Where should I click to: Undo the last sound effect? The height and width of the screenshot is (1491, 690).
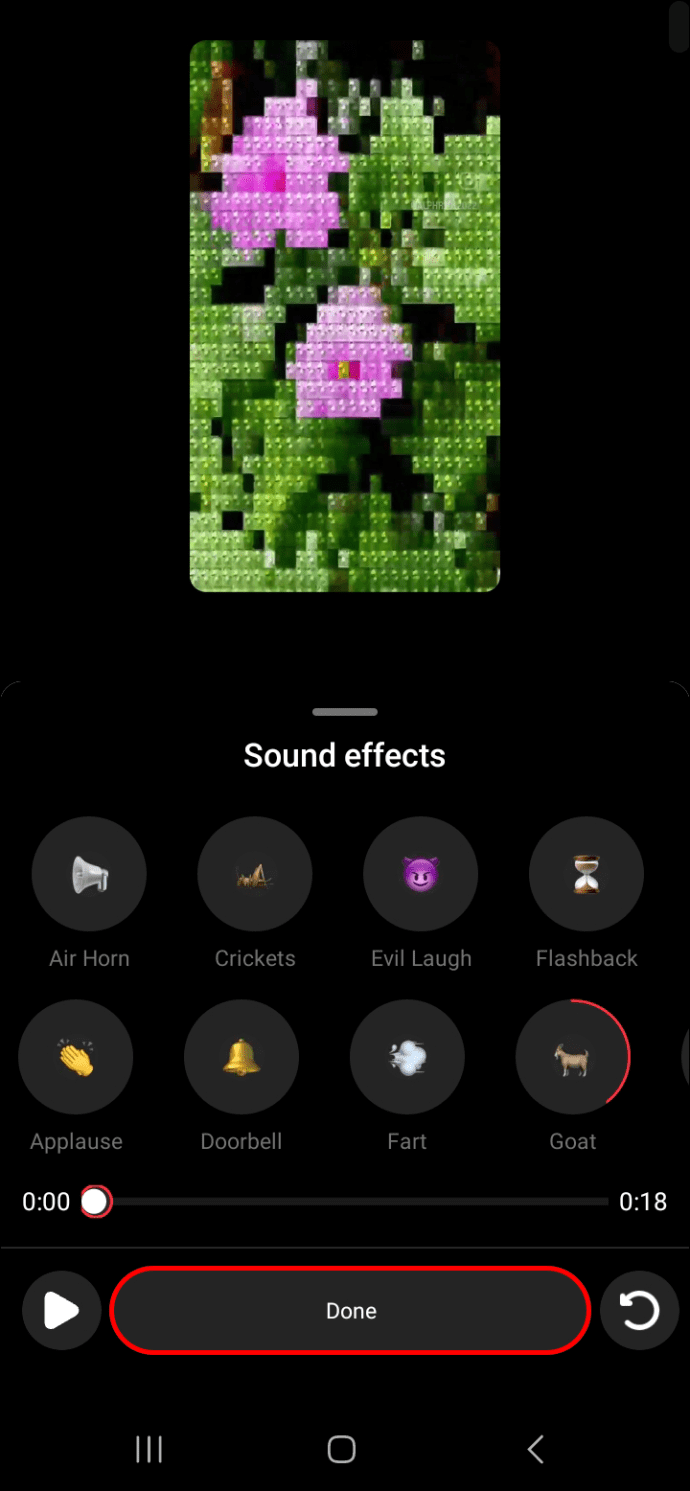pos(639,1311)
